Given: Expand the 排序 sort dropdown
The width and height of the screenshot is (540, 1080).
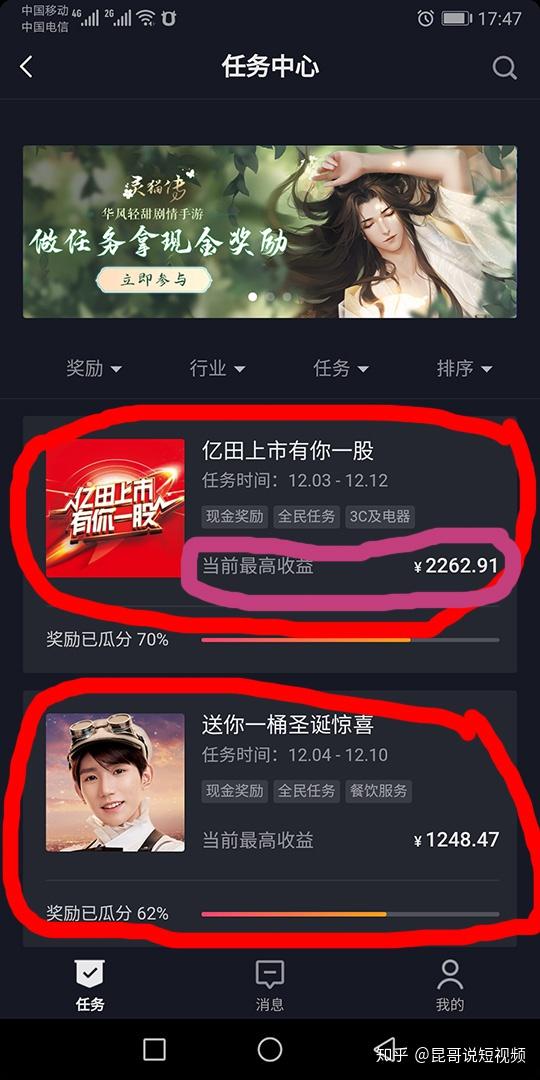Looking at the screenshot, I should click(464, 368).
